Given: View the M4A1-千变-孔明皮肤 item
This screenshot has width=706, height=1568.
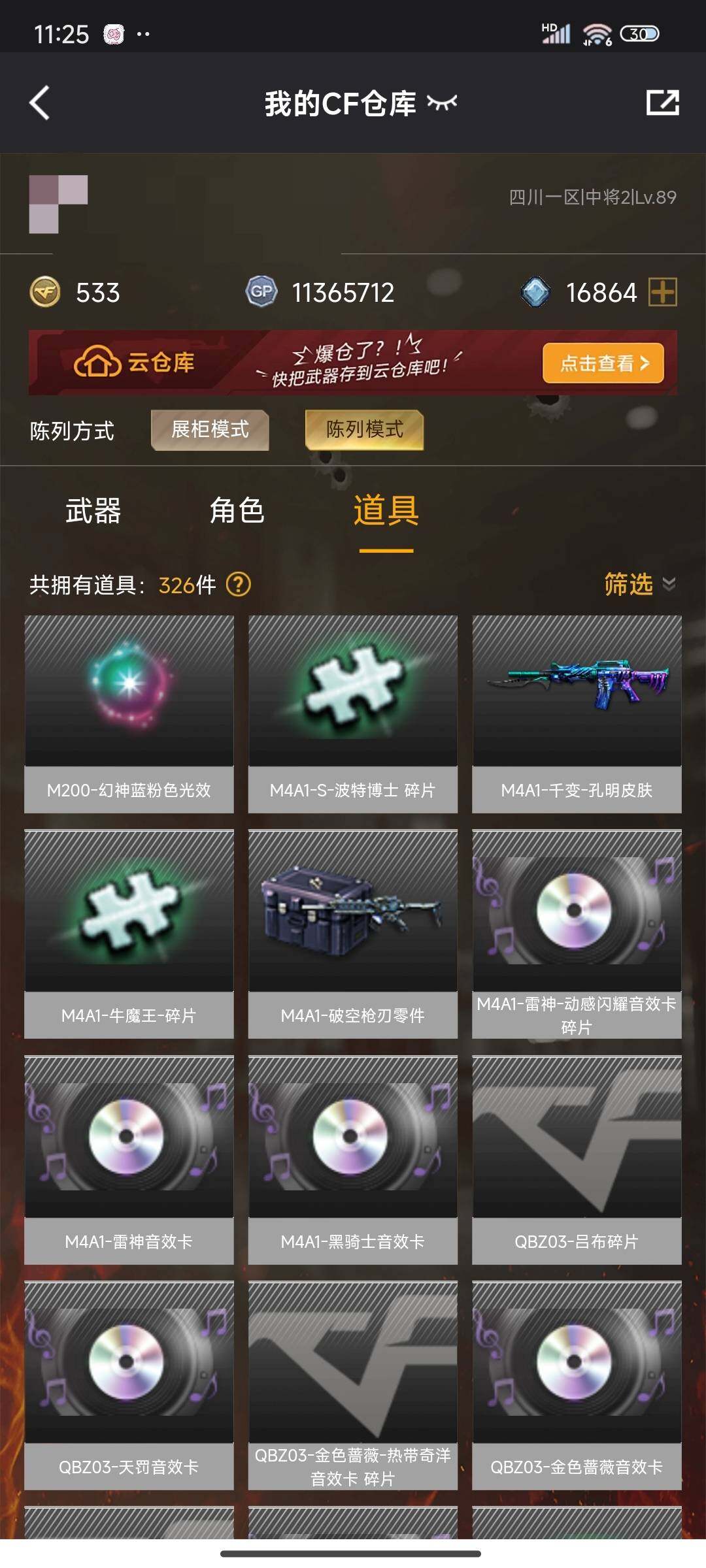Looking at the screenshot, I should (577, 713).
